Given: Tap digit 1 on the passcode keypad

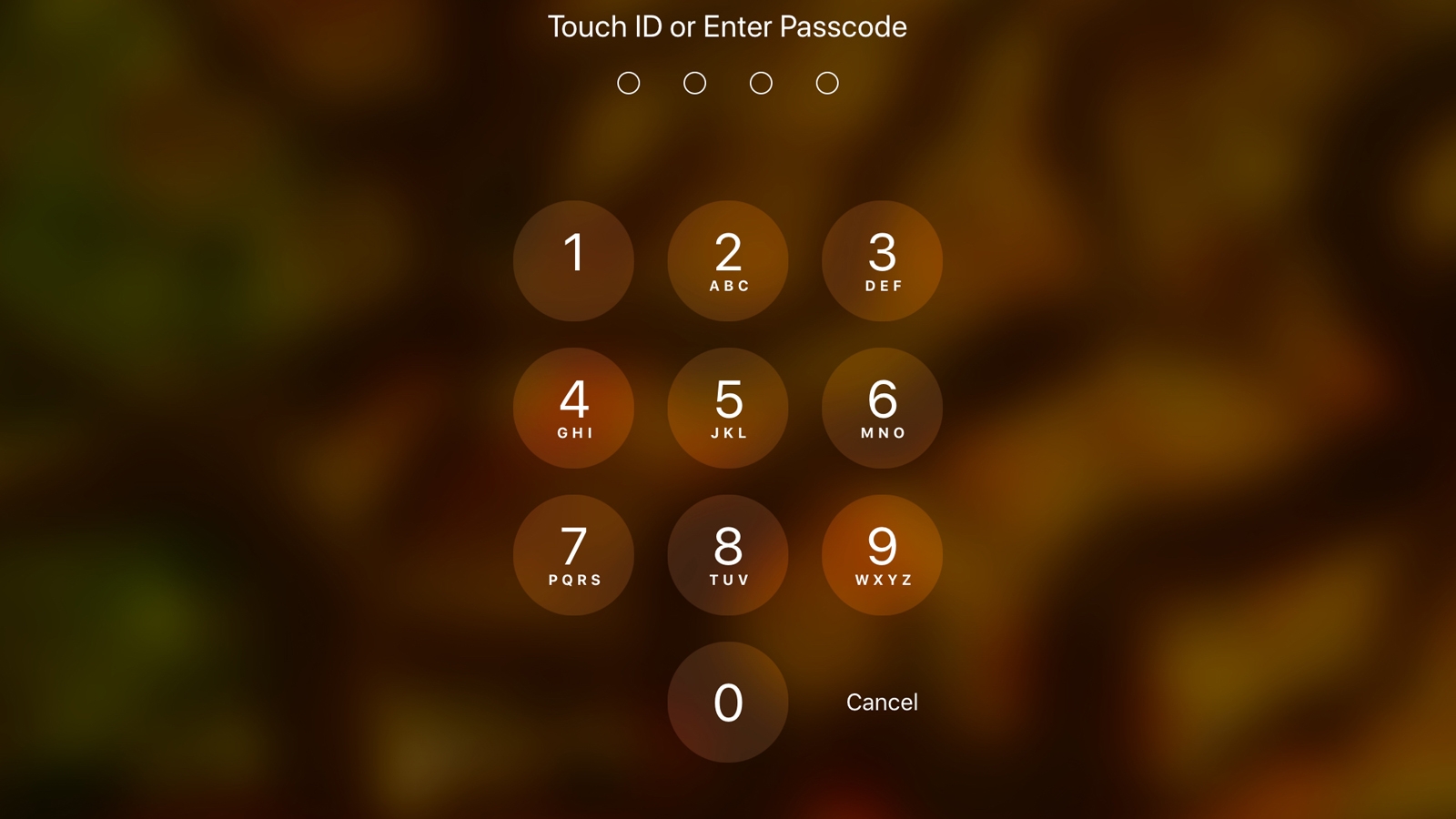Looking at the screenshot, I should [x=573, y=260].
